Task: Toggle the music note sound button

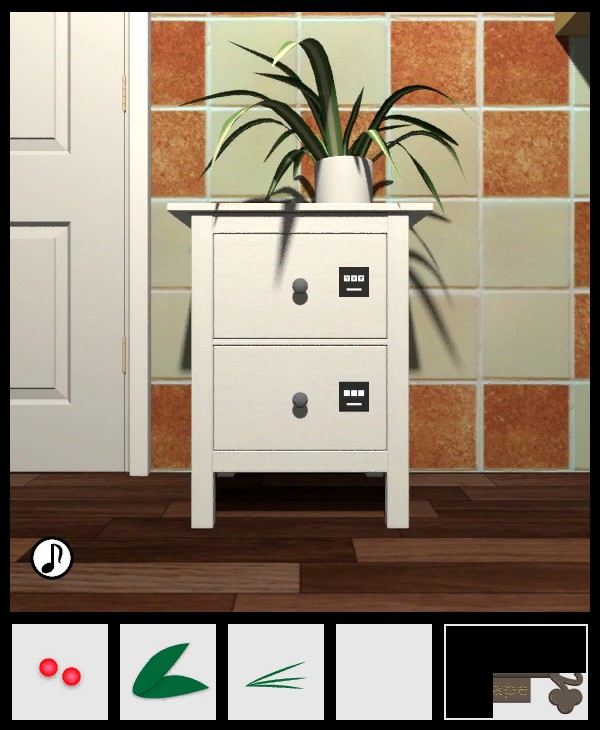Action: 52,558
